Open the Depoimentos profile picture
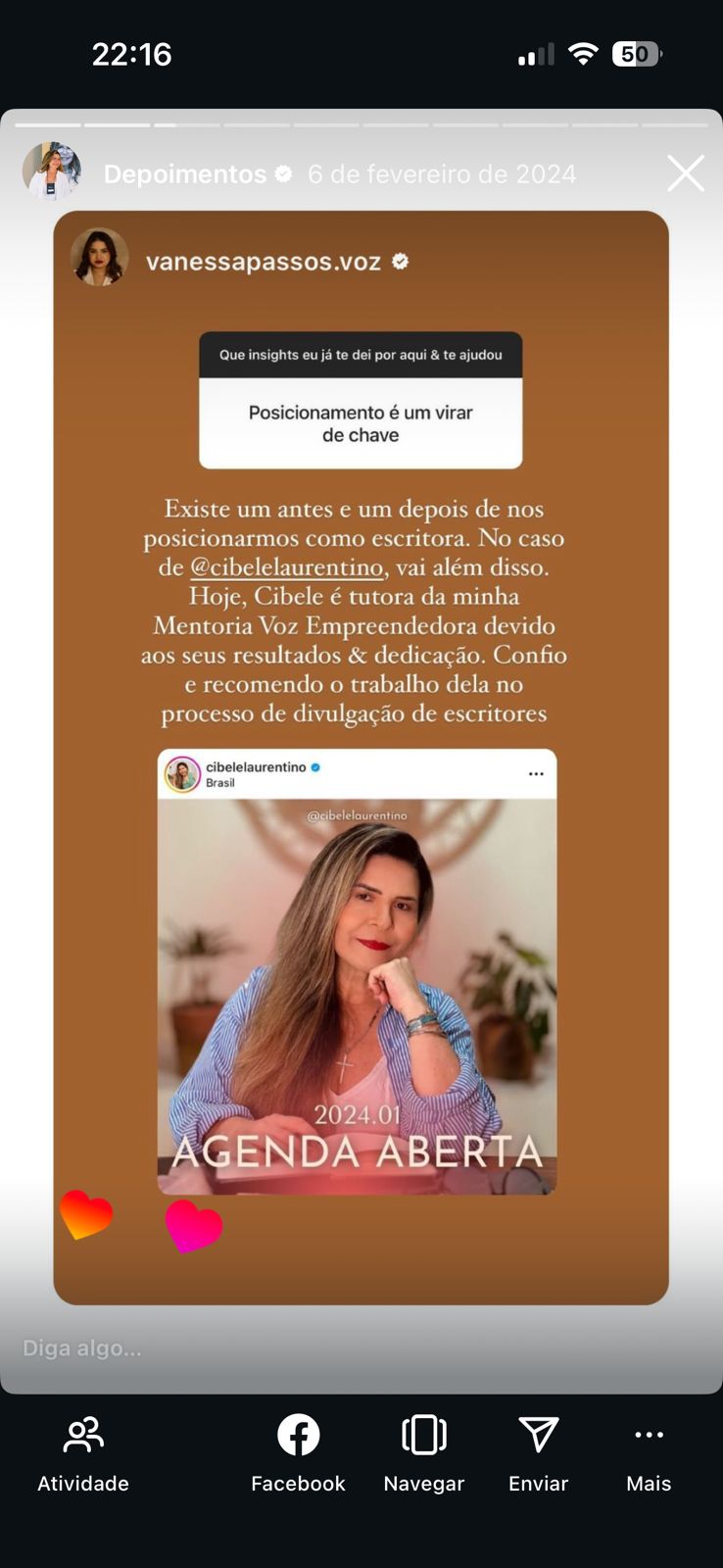 pyautogui.click(x=51, y=171)
